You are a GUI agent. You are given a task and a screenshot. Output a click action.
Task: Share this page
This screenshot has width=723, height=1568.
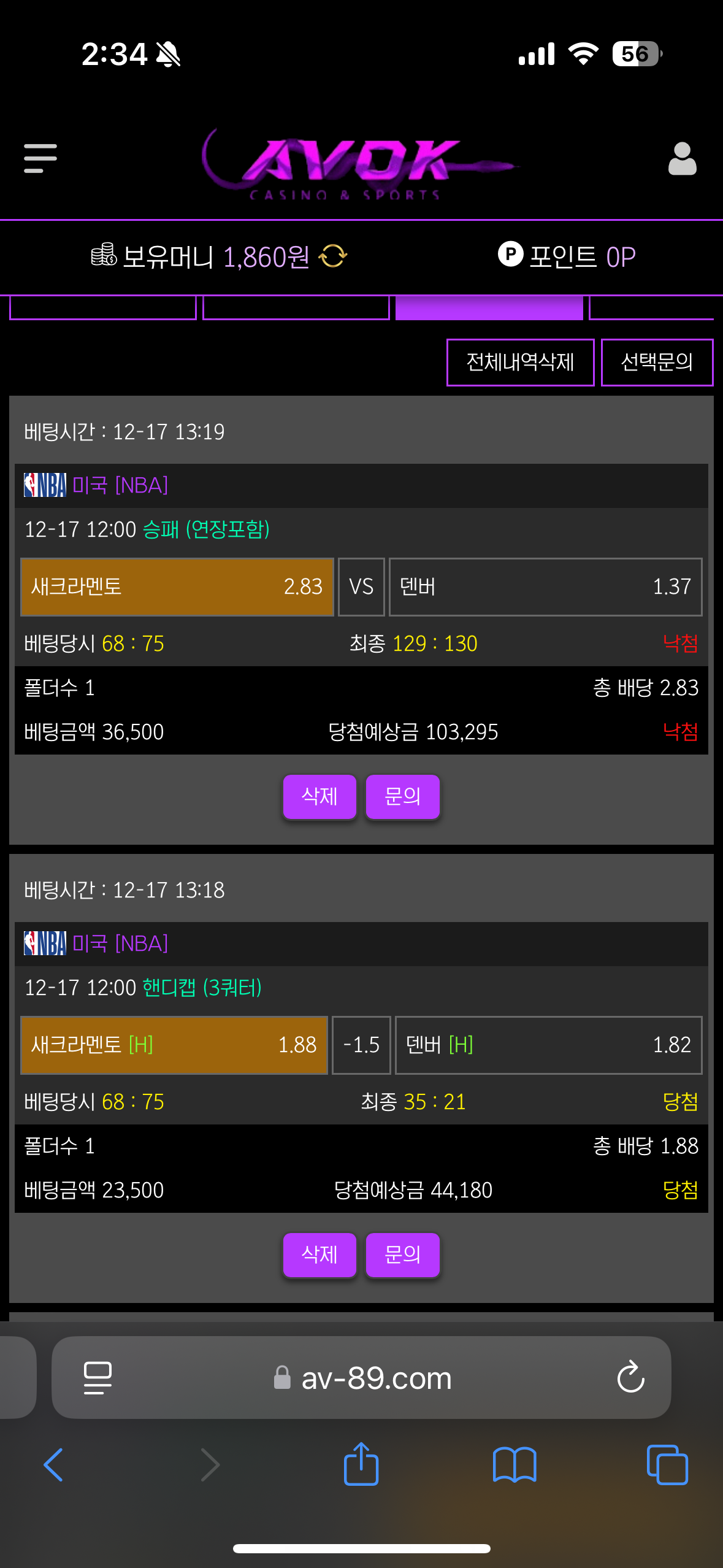point(361,1464)
